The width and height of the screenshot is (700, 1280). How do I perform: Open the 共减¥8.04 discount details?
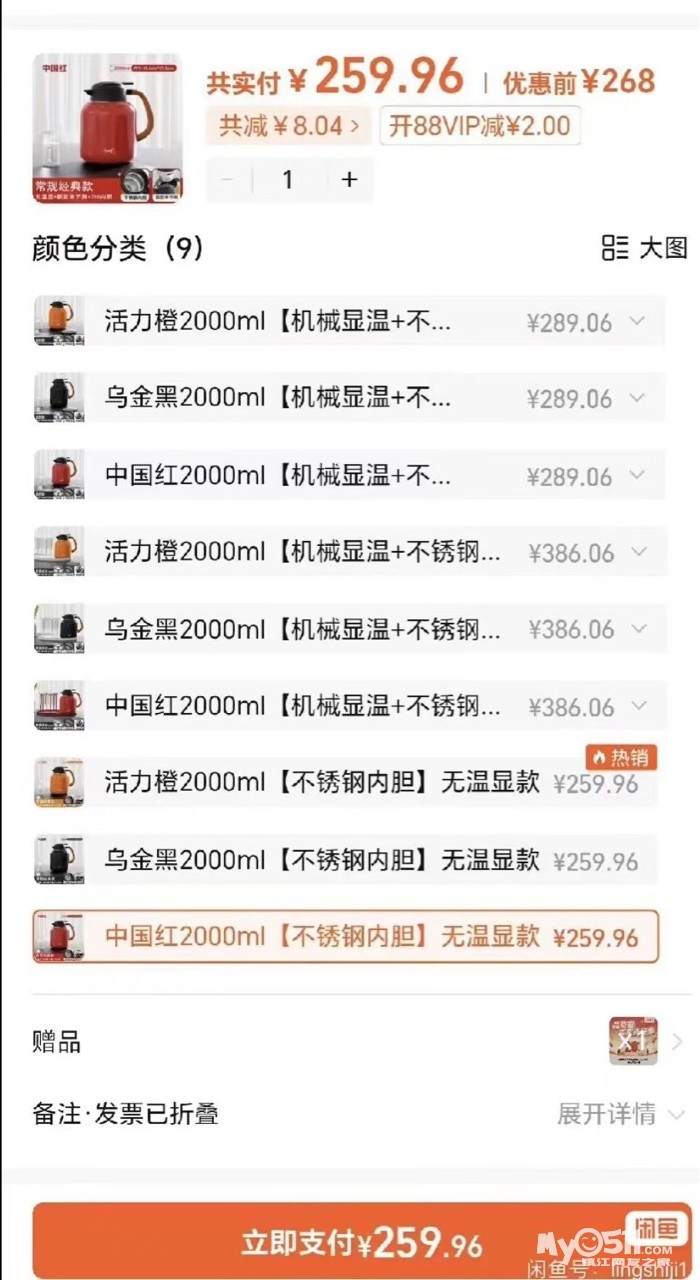[289, 126]
